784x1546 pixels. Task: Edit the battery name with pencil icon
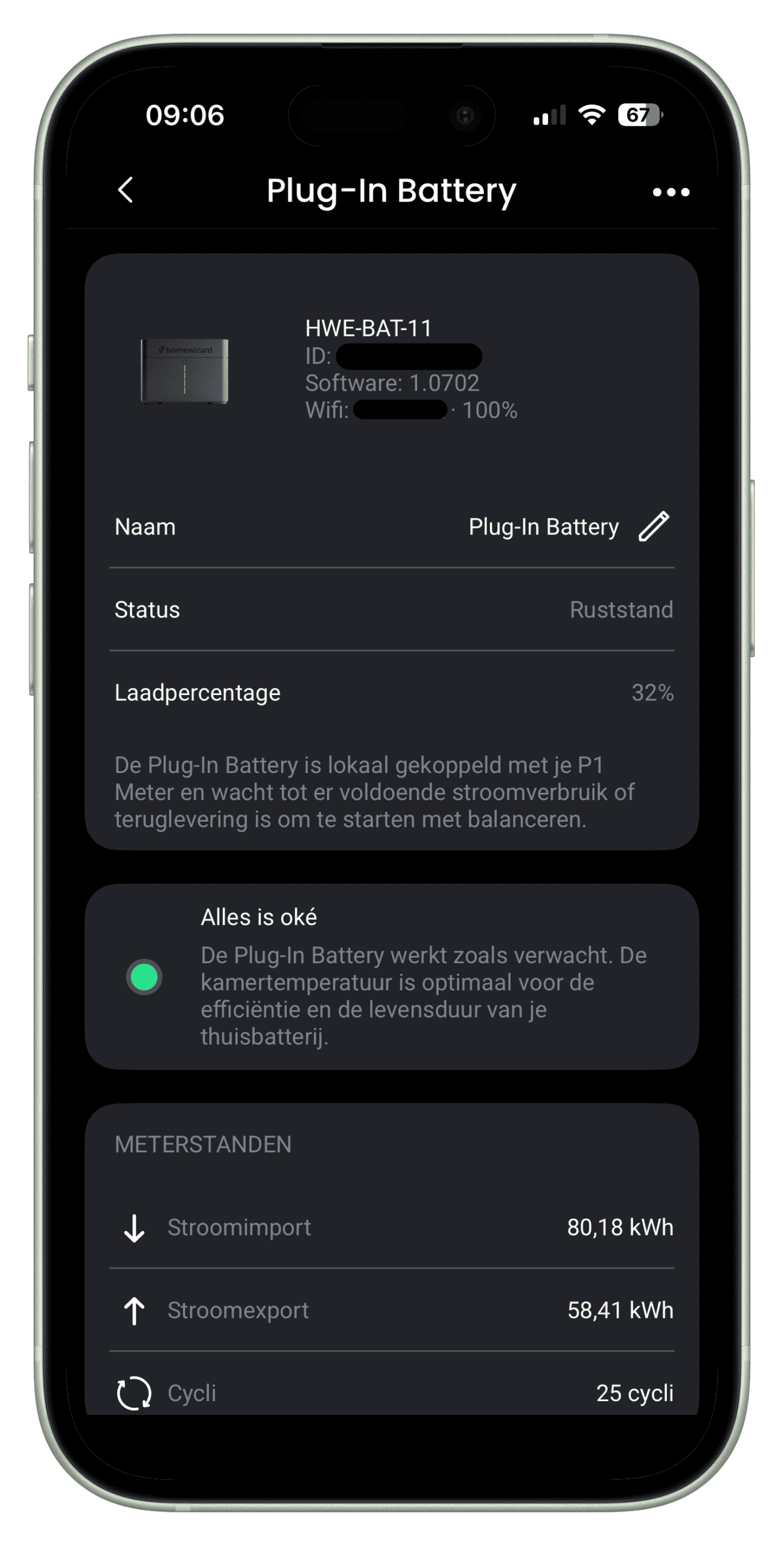click(654, 526)
